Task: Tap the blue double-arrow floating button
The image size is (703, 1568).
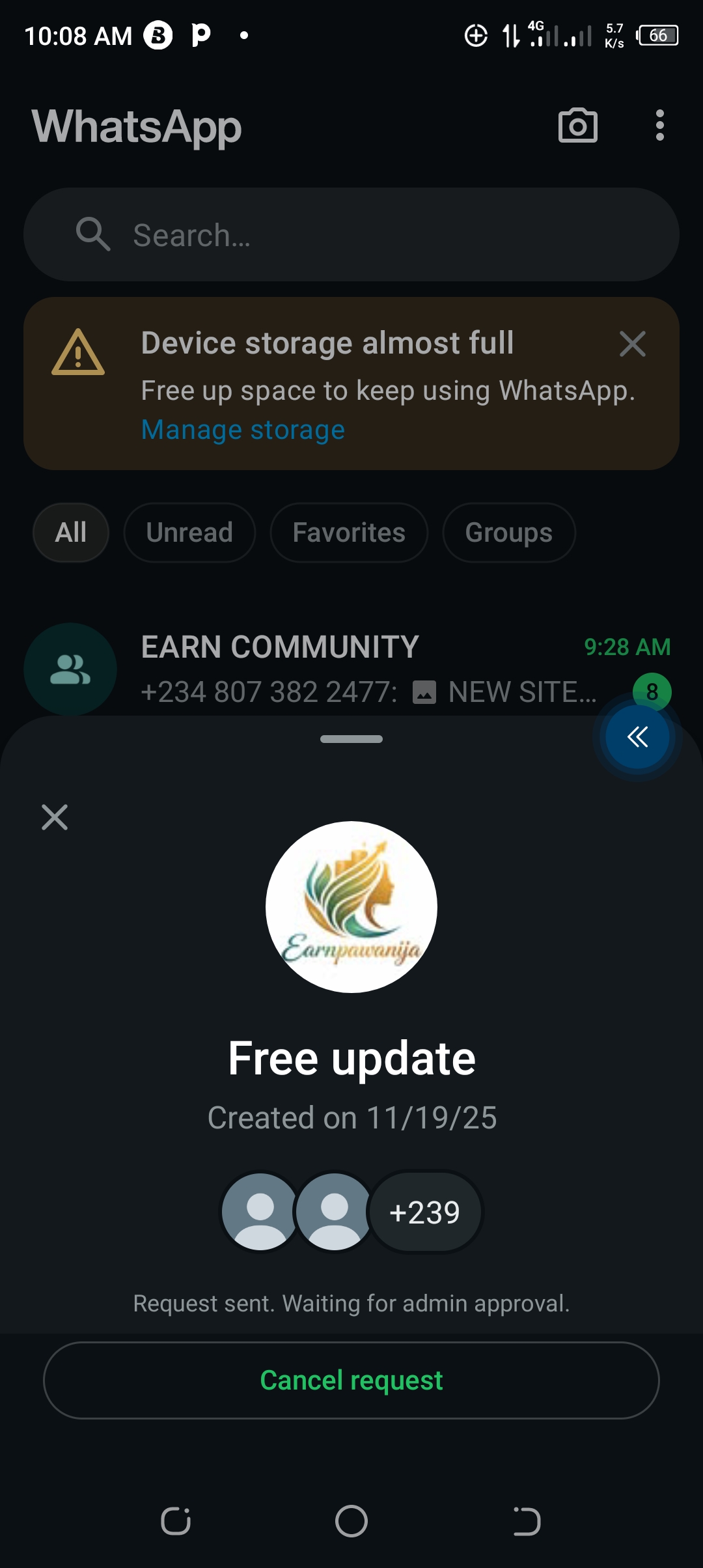Action: pyautogui.click(x=637, y=737)
